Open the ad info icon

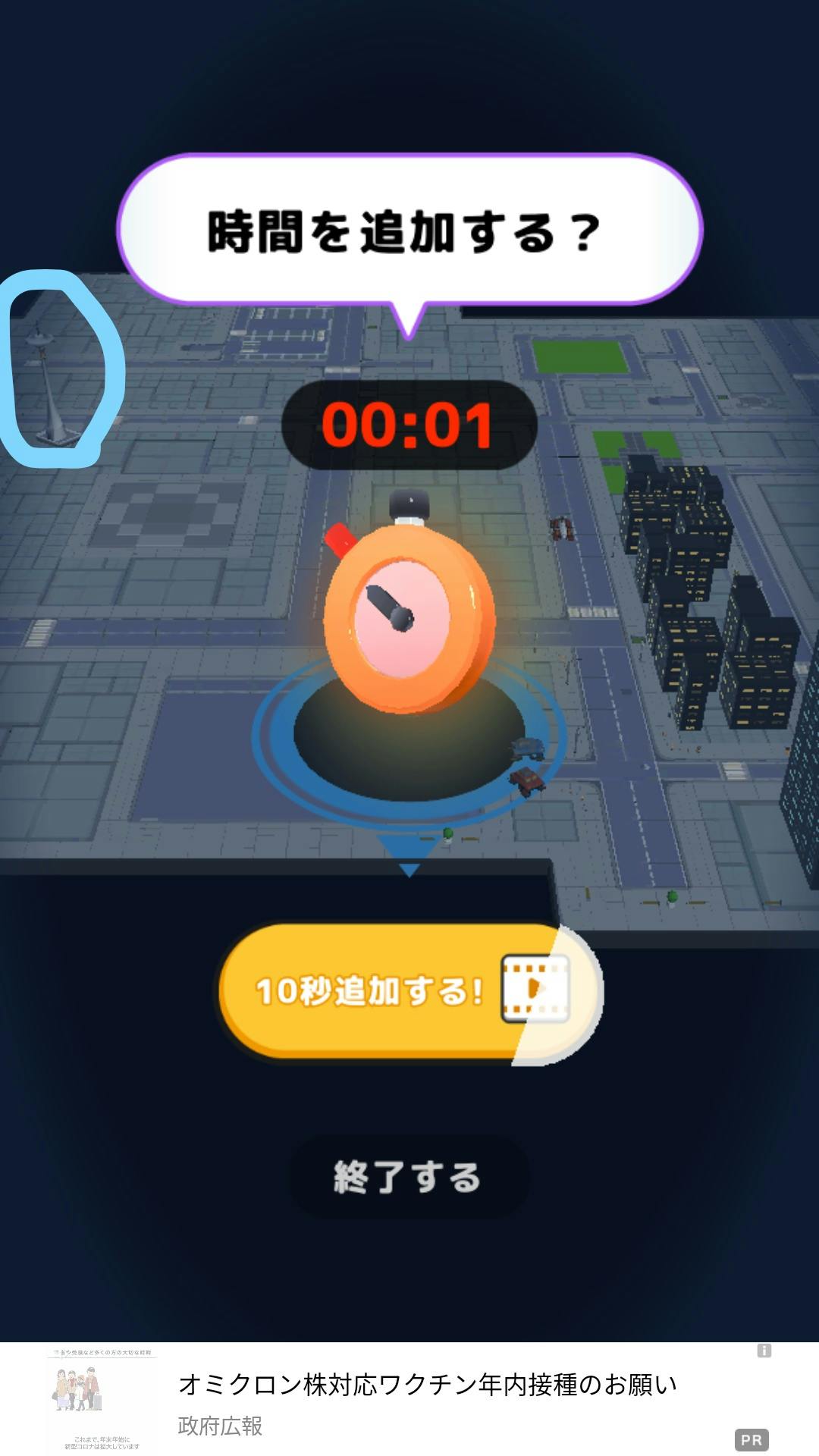(x=764, y=1351)
